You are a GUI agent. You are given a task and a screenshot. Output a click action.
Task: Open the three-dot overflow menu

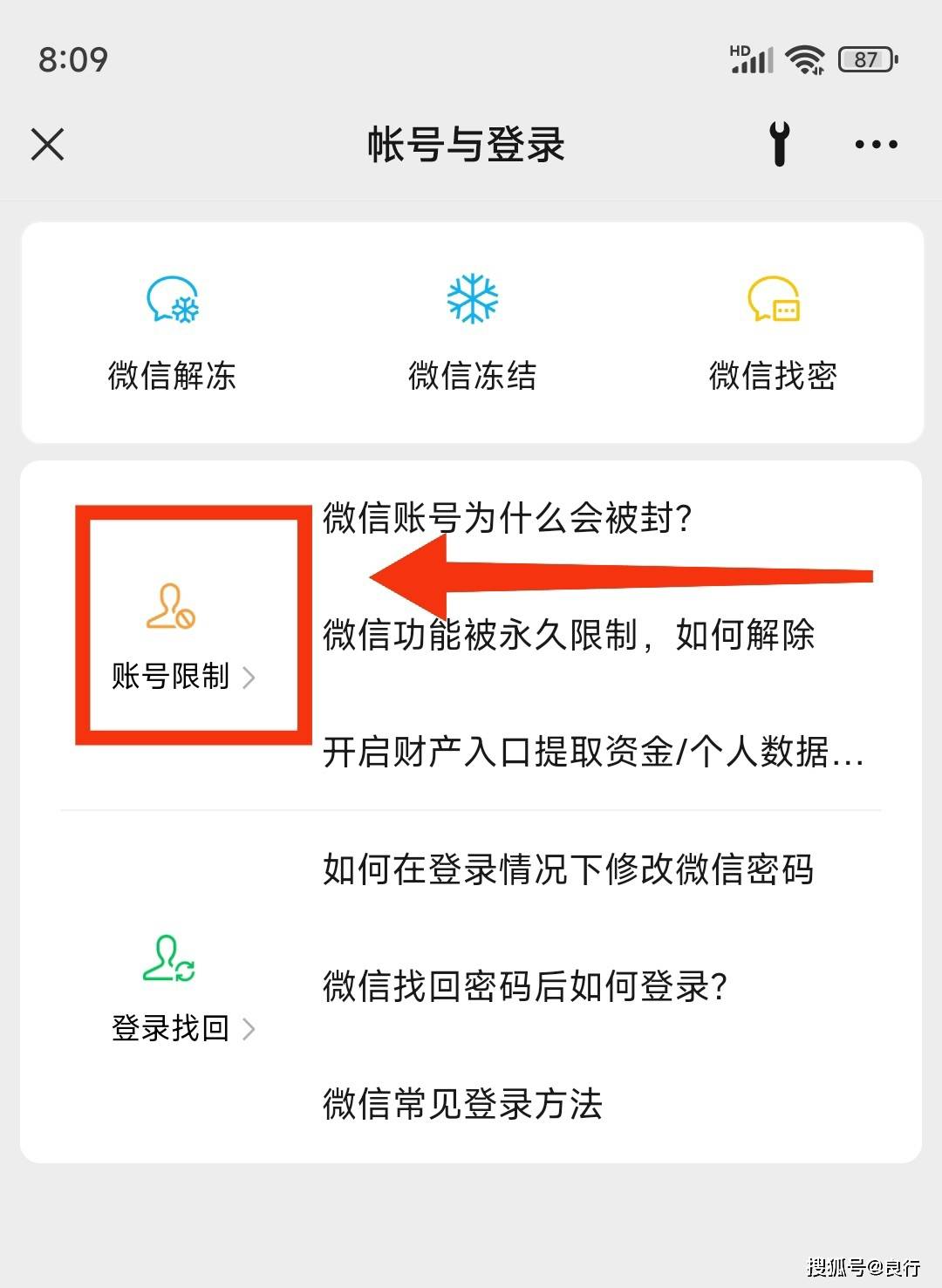[x=876, y=144]
